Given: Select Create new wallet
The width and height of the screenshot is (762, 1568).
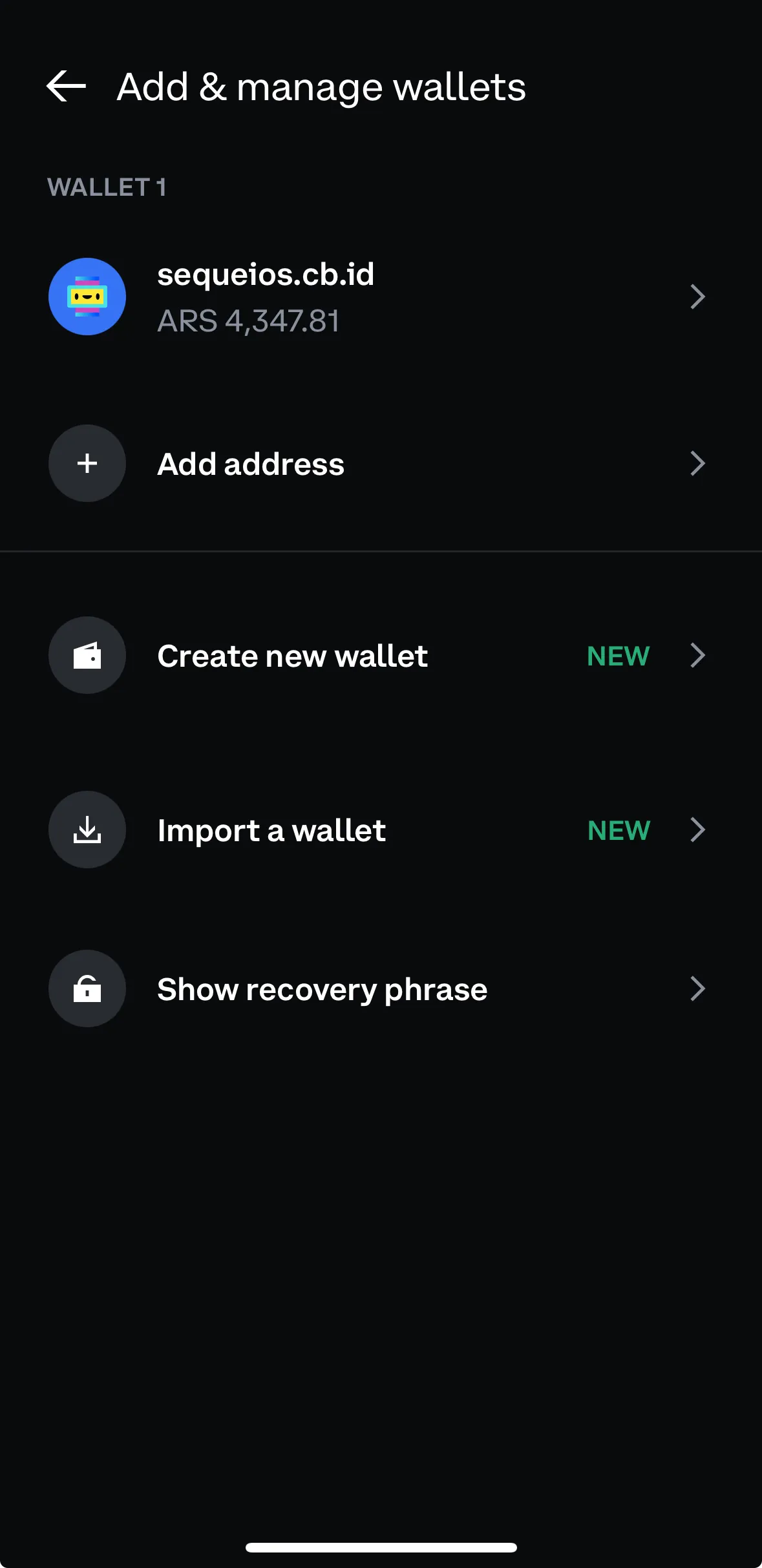Looking at the screenshot, I should coord(292,655).
